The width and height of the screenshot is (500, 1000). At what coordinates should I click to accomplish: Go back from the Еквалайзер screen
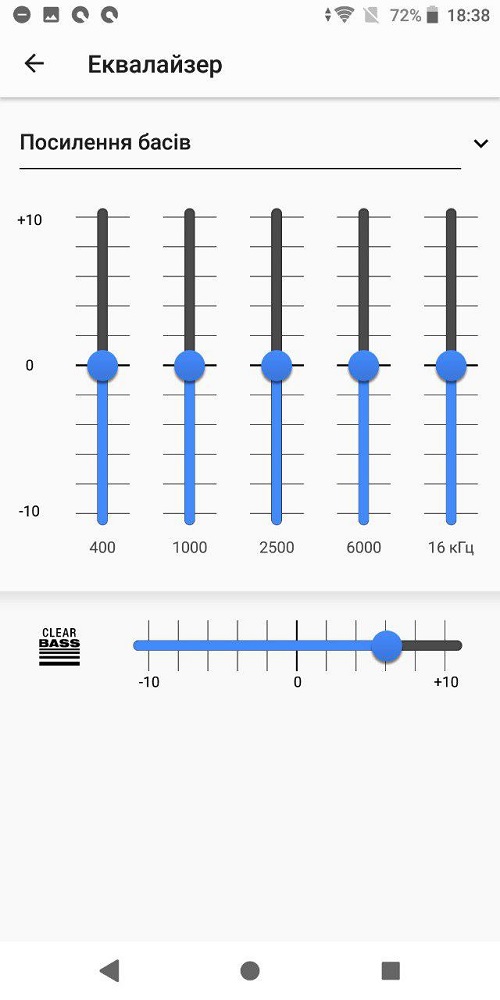(x=34, y=64)
